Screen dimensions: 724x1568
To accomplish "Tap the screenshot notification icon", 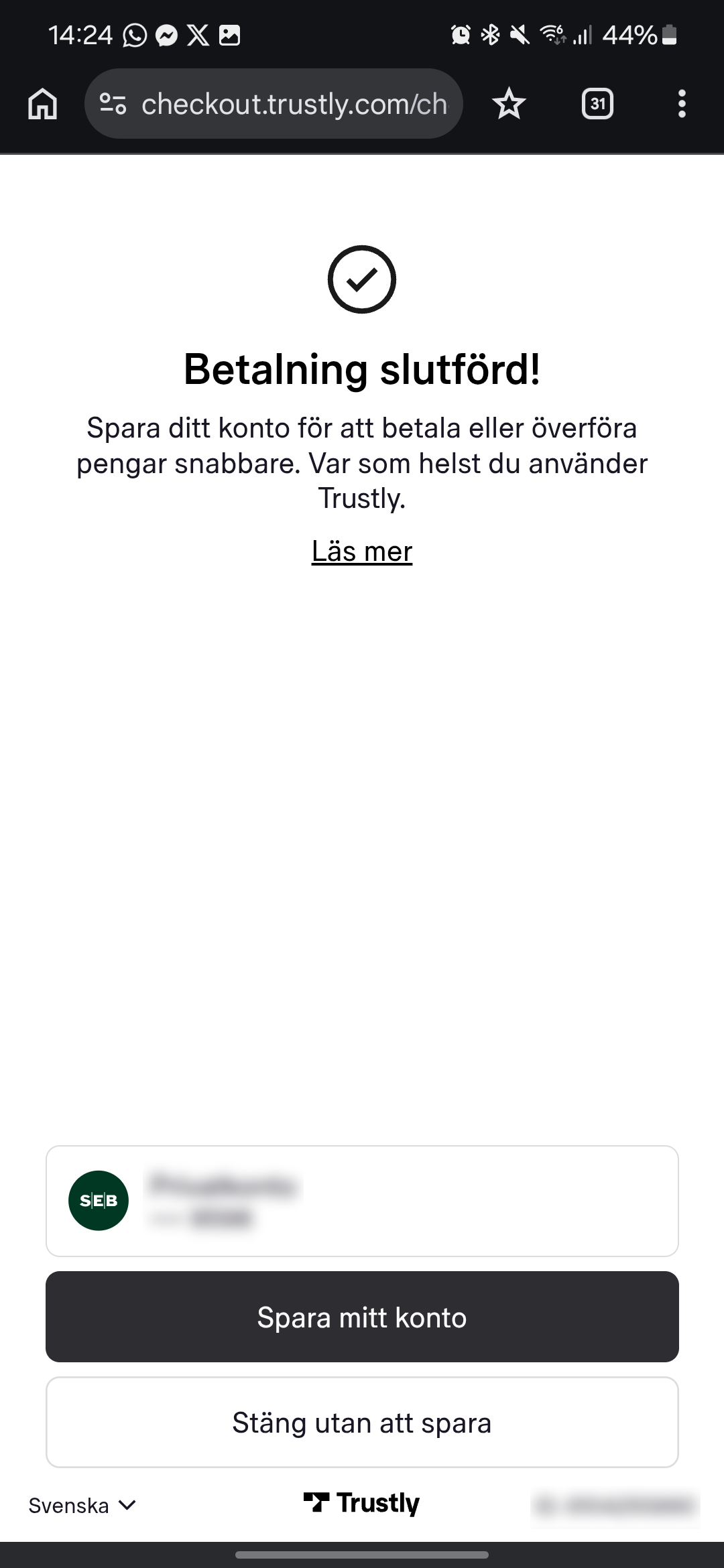I will [230, 36].
